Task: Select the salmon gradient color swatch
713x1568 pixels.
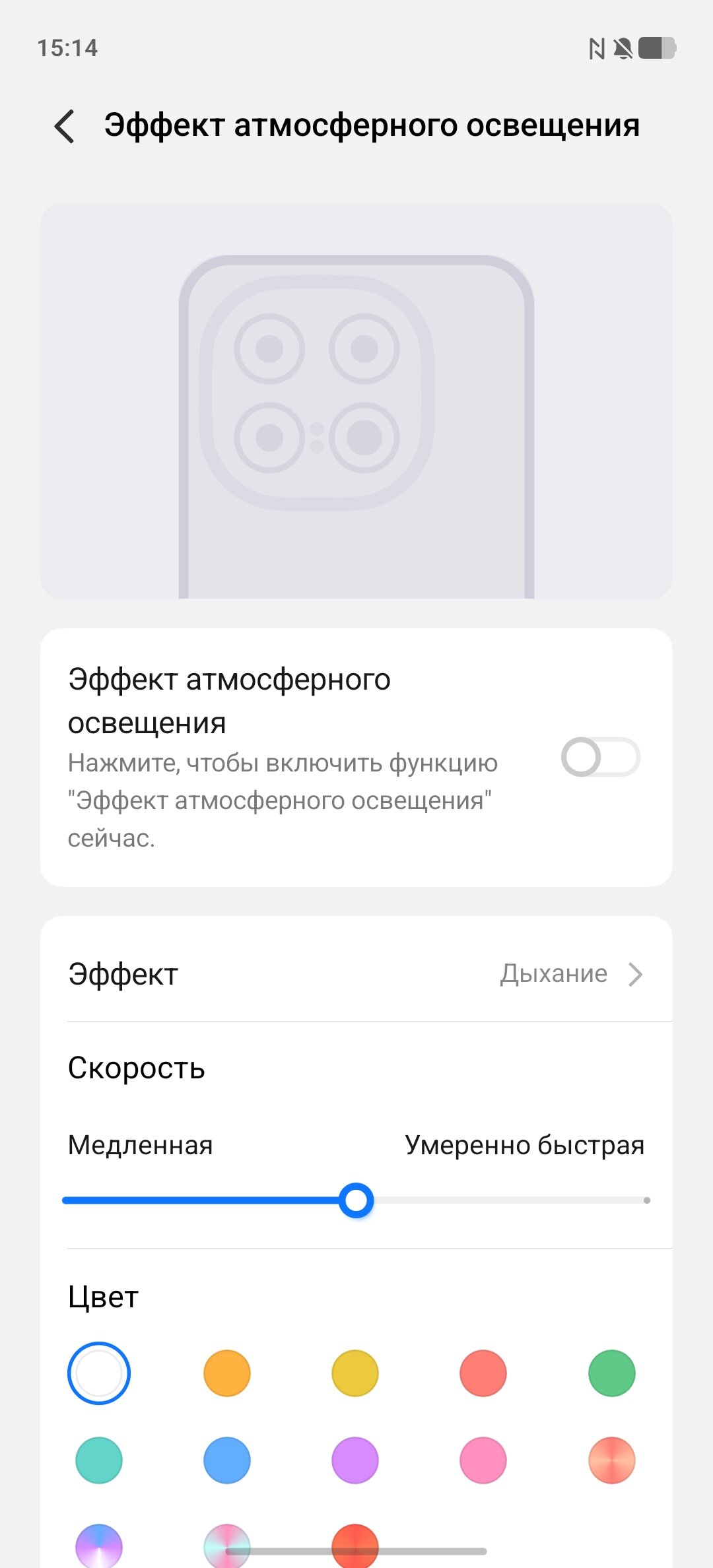Action: coord(611,1460)
